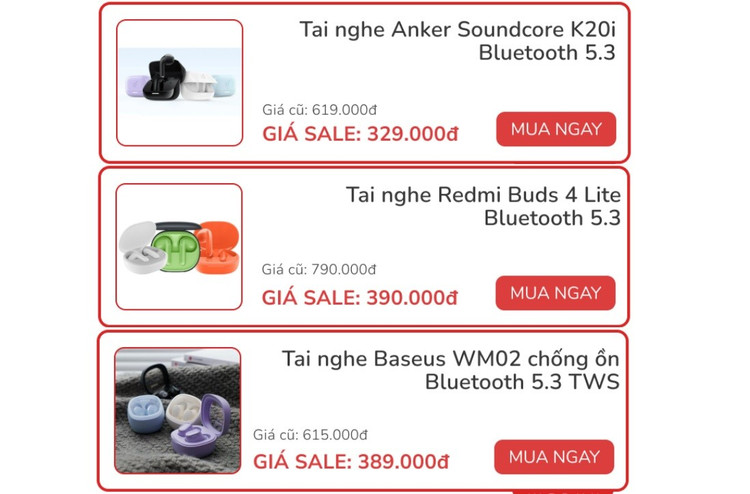
Task: View the Redmi Buds 4 Lite product picture
Action: point(179,247)
